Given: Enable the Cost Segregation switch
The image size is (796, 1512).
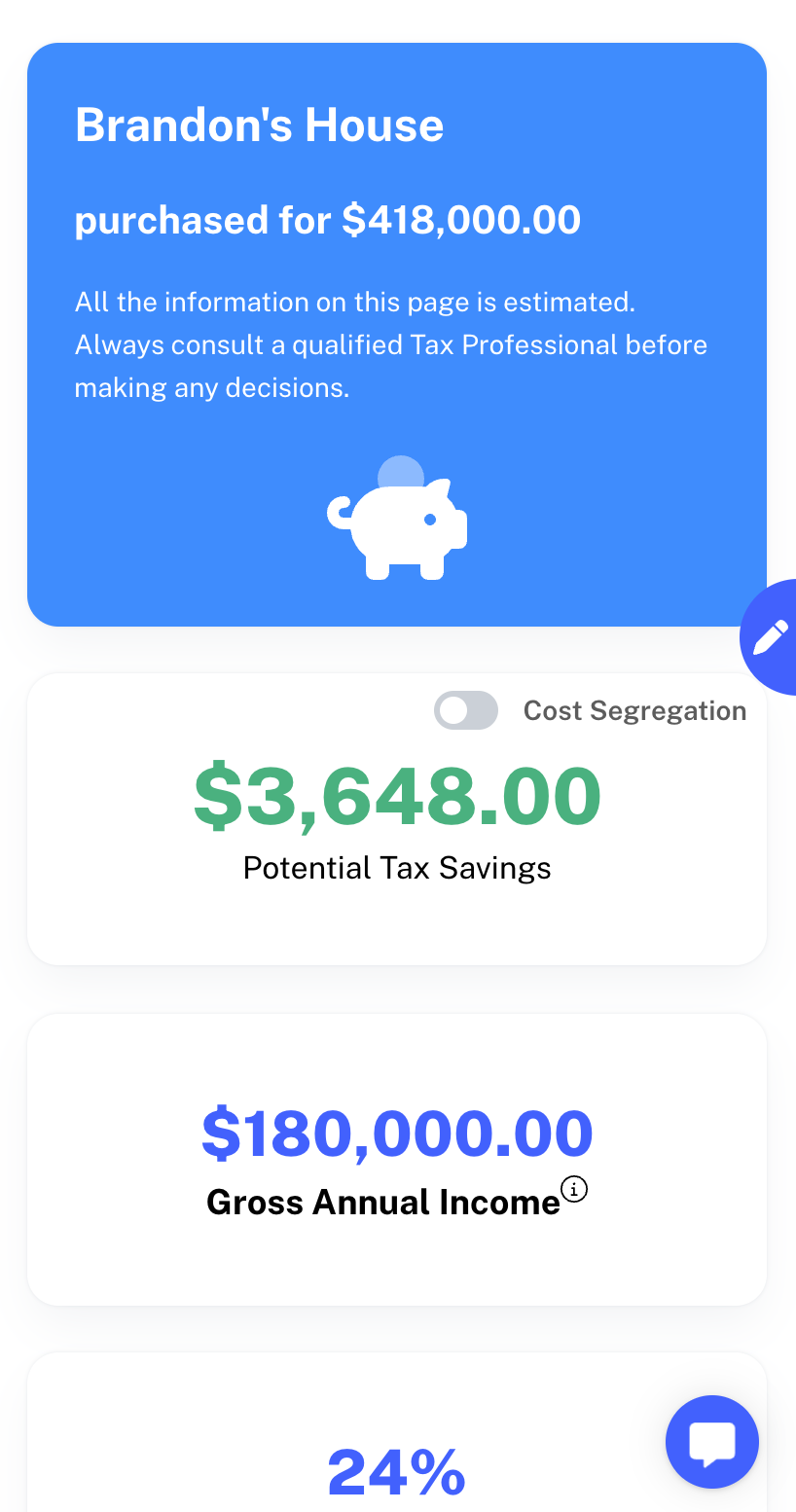Looking at the screenshot, I should coord(466,710).
